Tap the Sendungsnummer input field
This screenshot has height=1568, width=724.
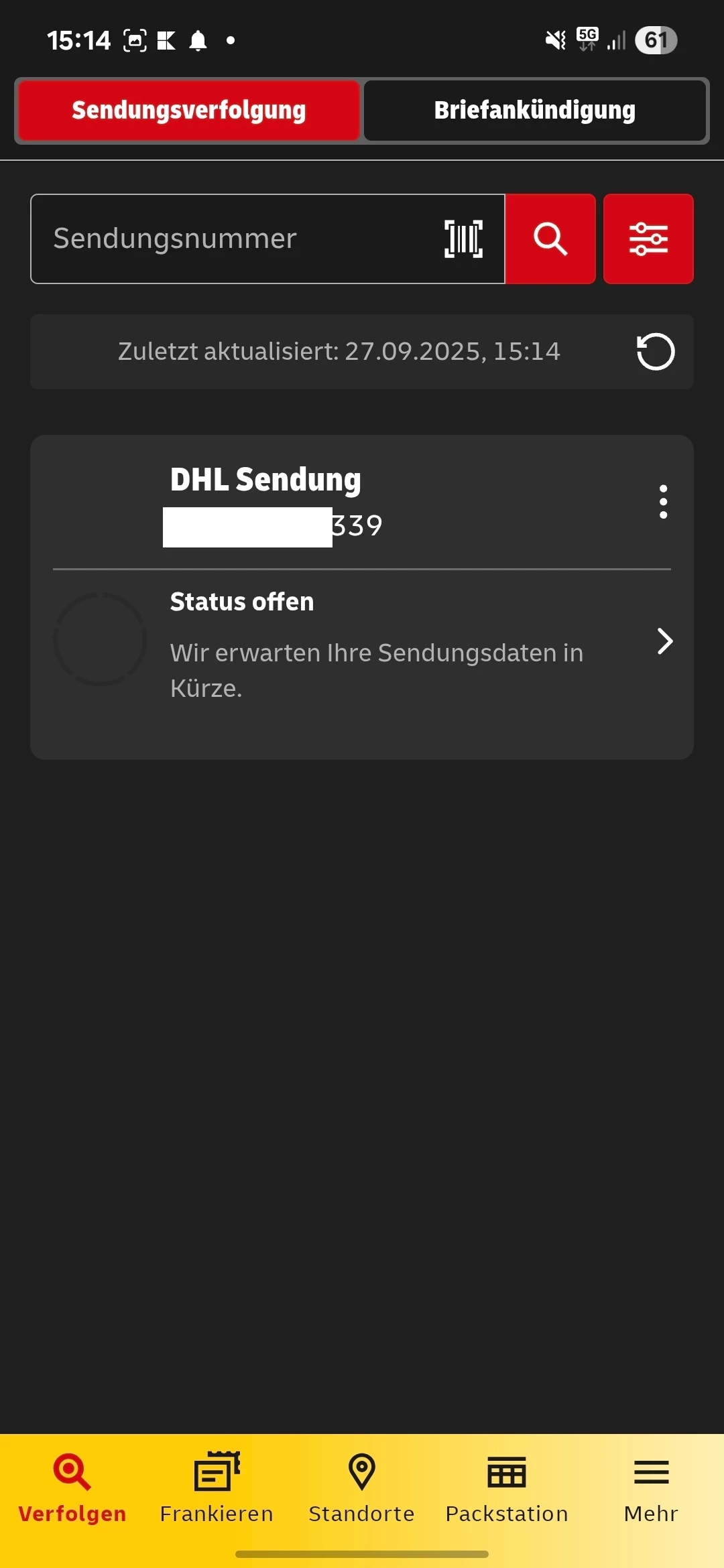235,239
